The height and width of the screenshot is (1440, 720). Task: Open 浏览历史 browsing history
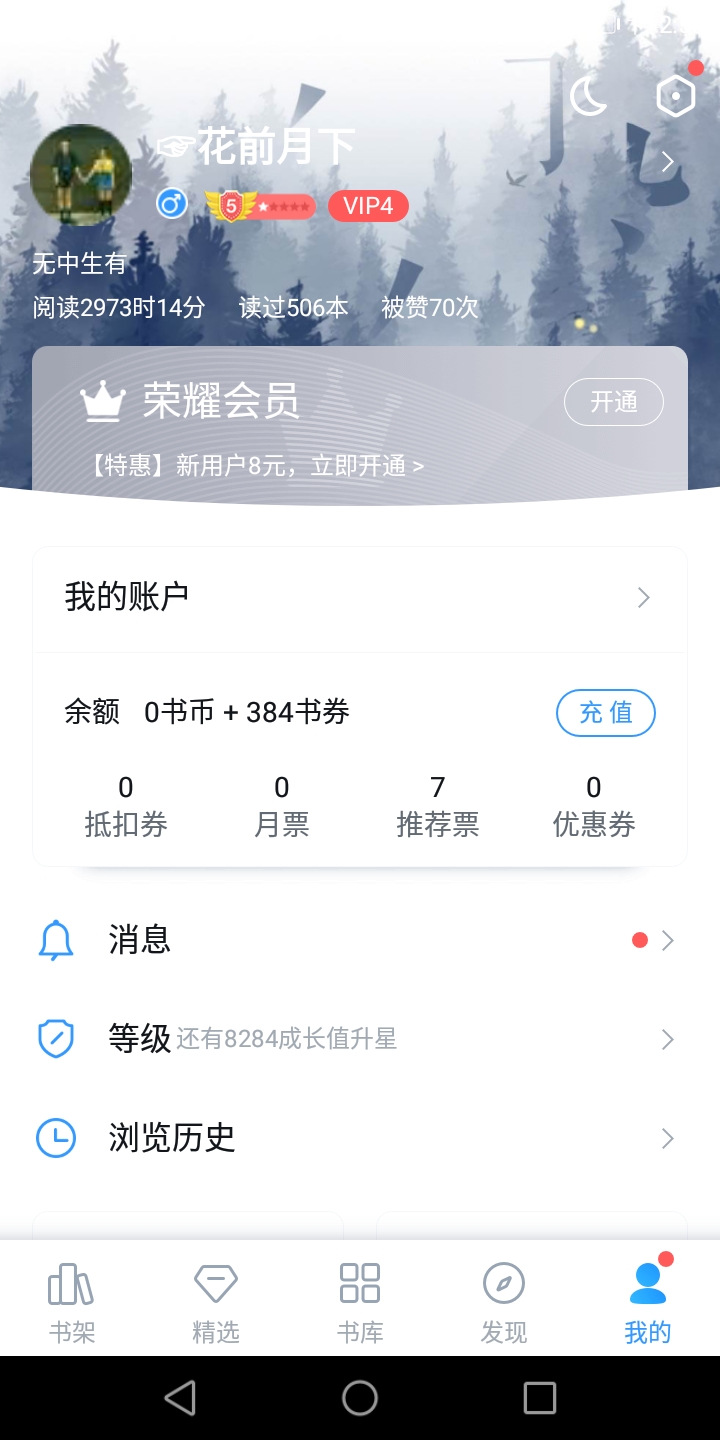(x=360, y=1138)
